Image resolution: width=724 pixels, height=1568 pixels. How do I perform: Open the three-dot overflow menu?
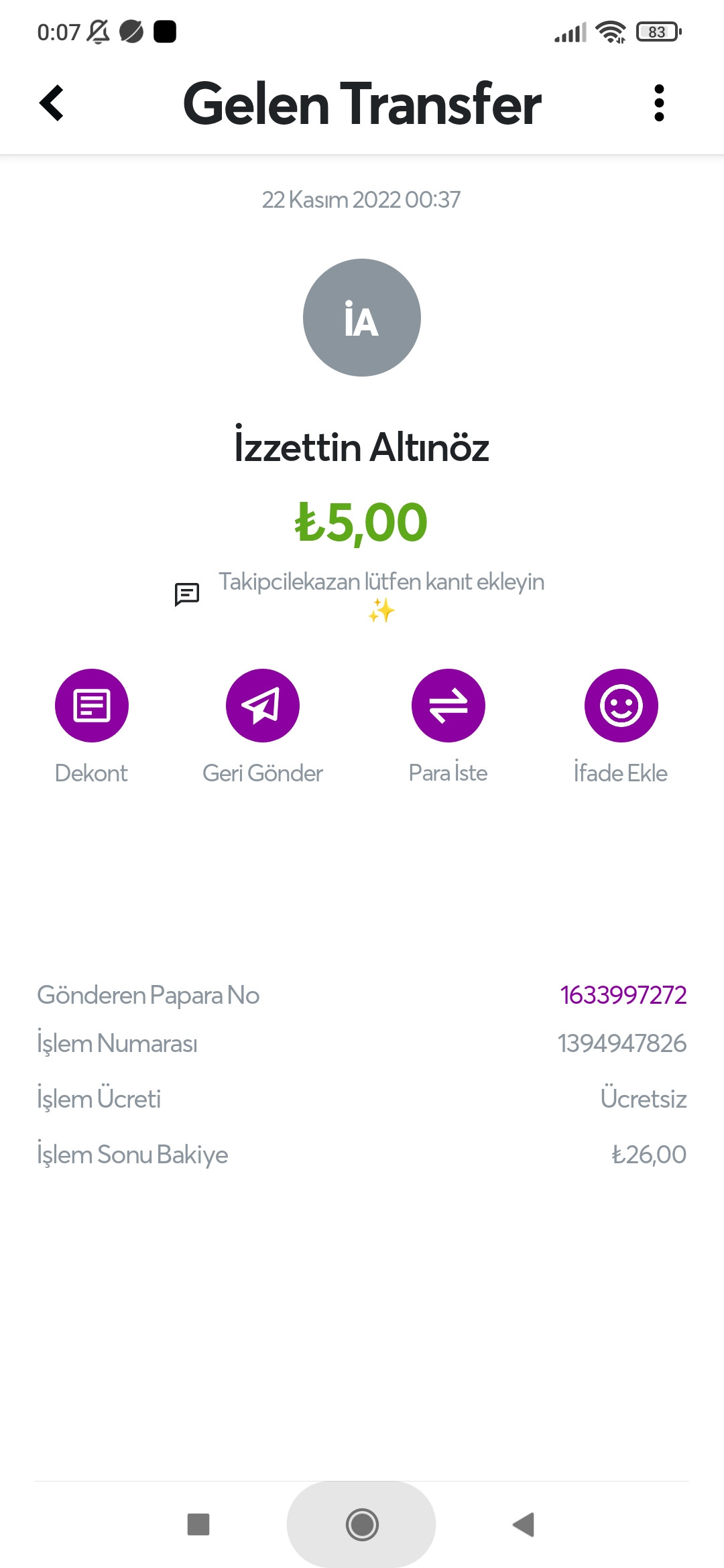coord(659,103)
